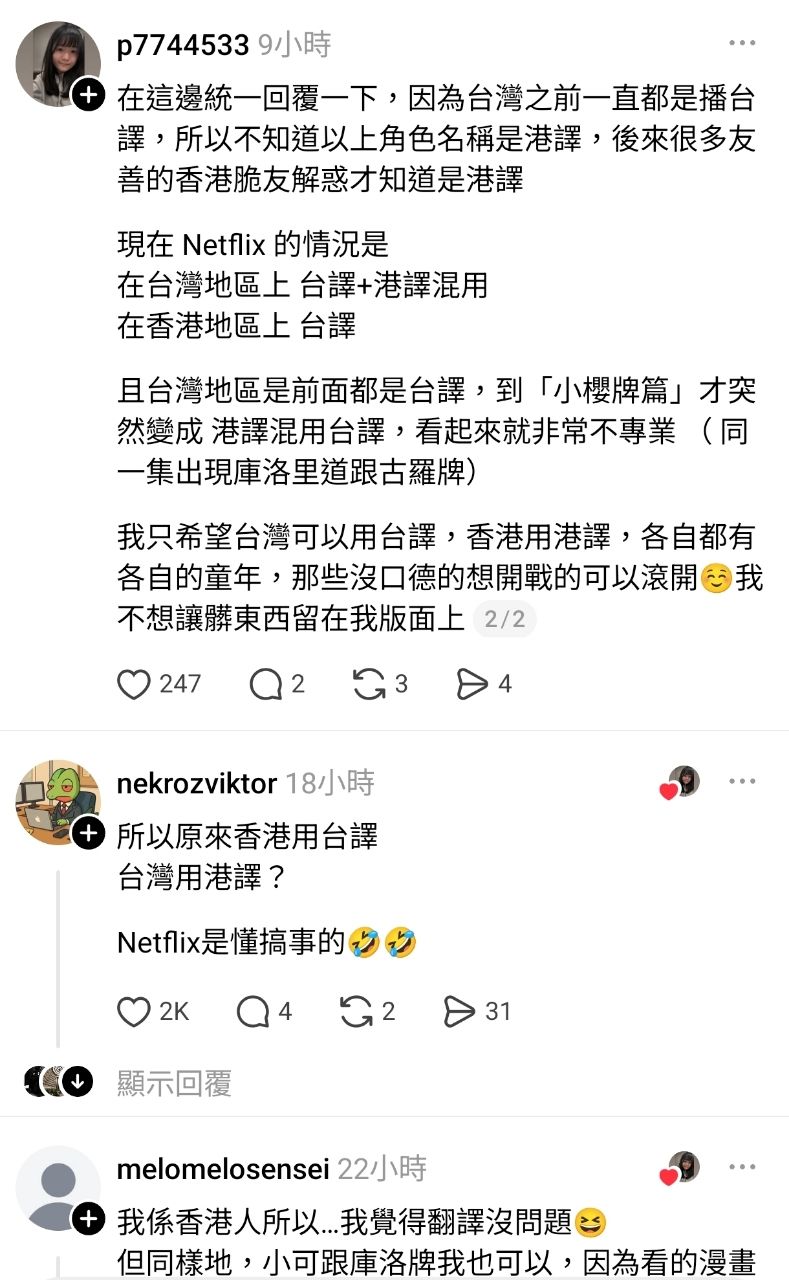Viewport: 789px width, 1280px height.
Task: Like nekrozviktor's reply
Action: (x=134, y=1012)
